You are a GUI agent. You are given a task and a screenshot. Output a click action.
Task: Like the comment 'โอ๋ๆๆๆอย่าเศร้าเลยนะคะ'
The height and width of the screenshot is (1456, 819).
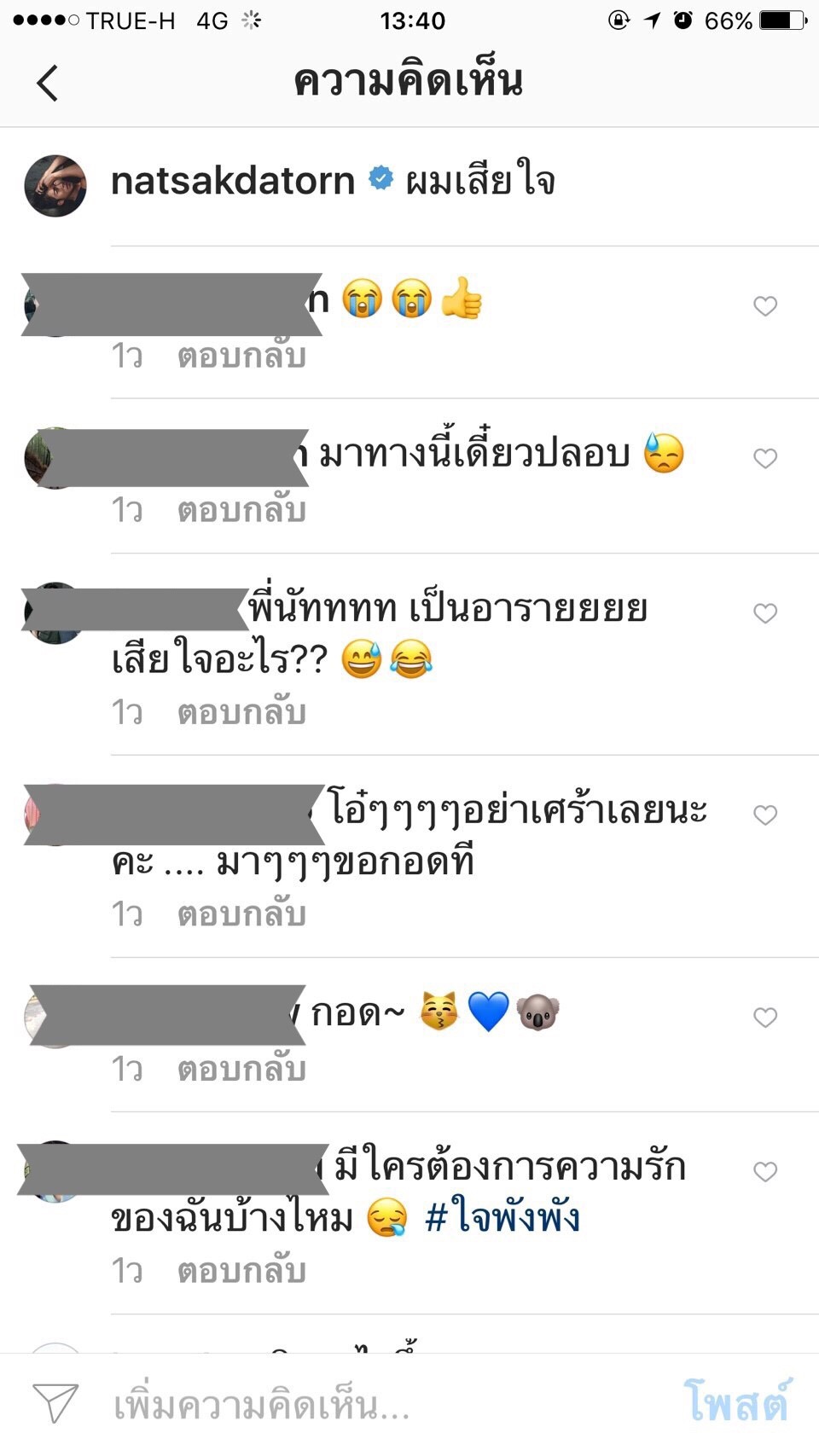point(765,815)
